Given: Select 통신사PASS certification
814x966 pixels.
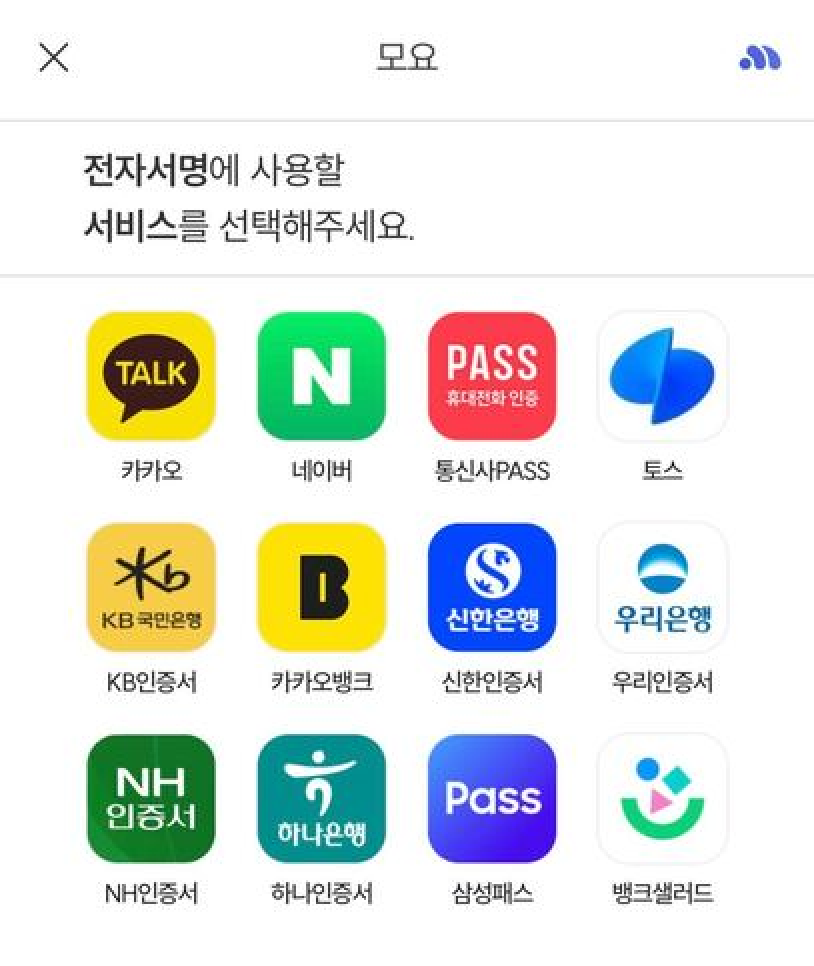Looking at the screenshot, I should click(x=491, y=376).
